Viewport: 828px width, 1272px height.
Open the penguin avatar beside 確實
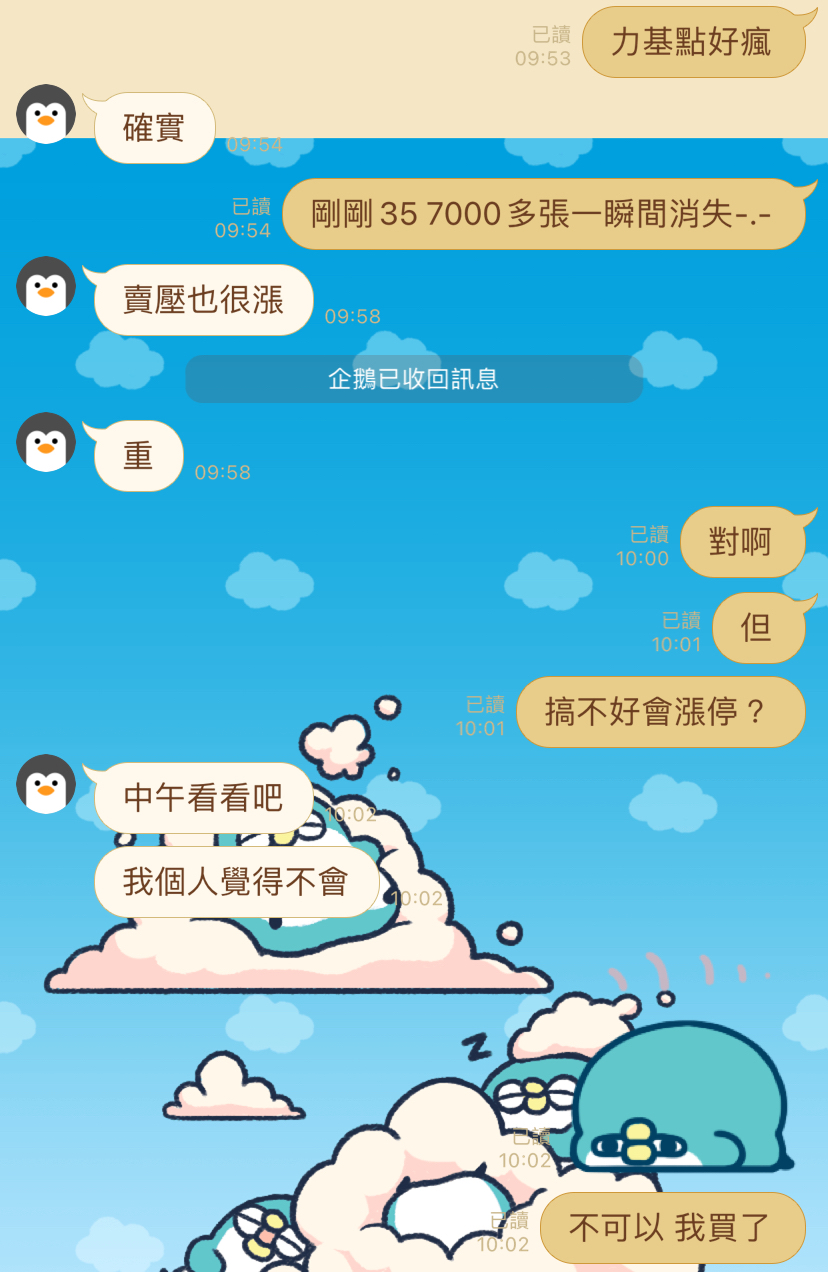click(46, 114)
